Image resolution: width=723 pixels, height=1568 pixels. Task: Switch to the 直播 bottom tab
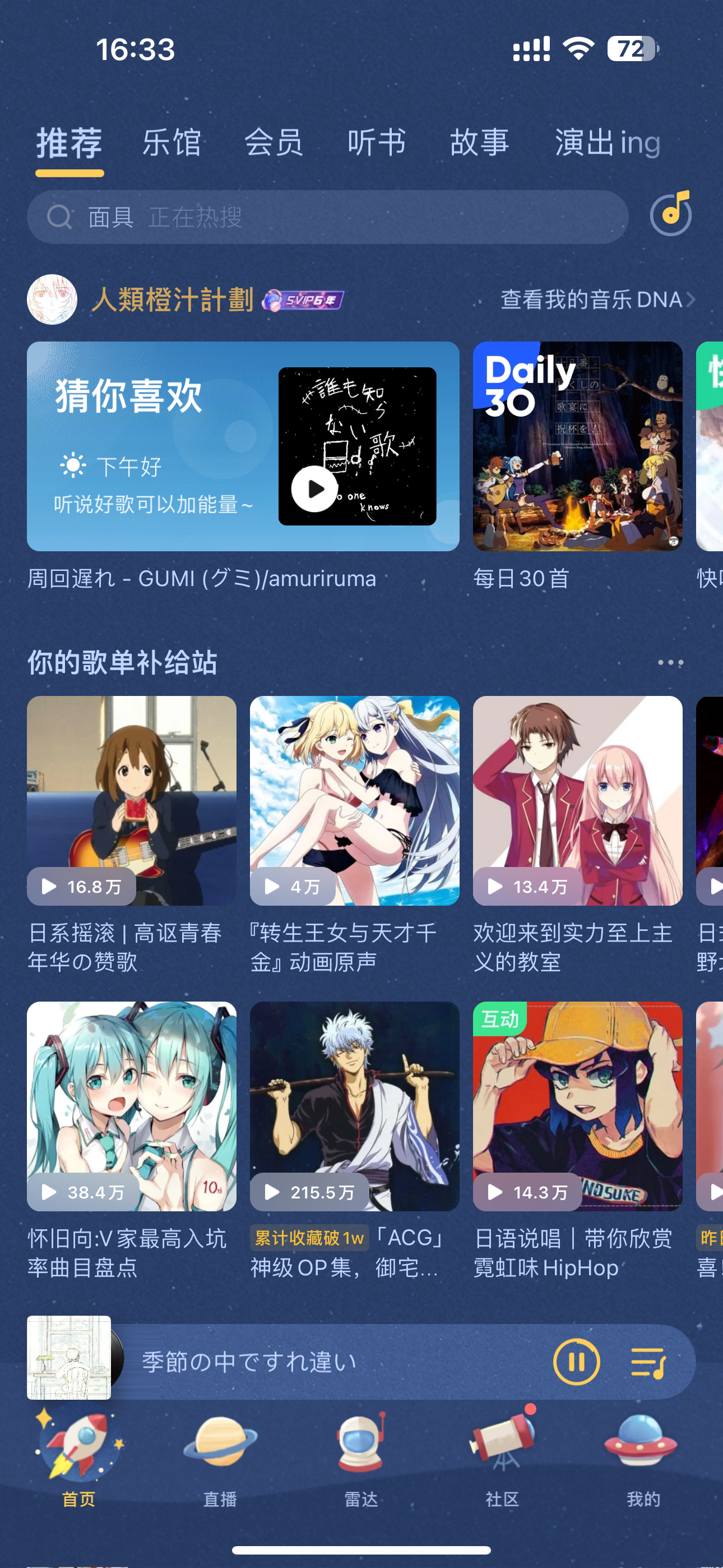click(220, 1459)
